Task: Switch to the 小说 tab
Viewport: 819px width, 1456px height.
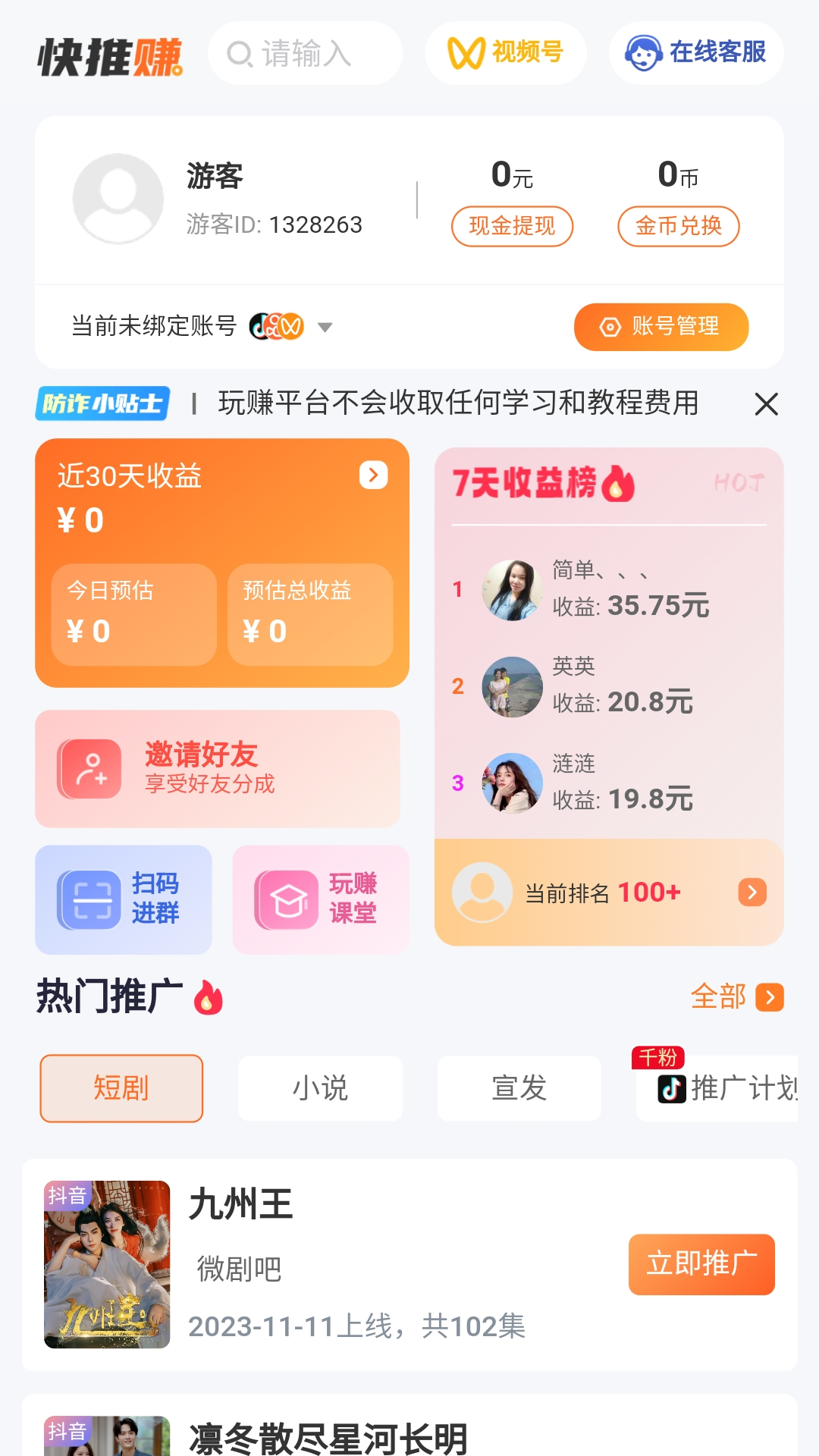Action: click(x=320, y=1088)
